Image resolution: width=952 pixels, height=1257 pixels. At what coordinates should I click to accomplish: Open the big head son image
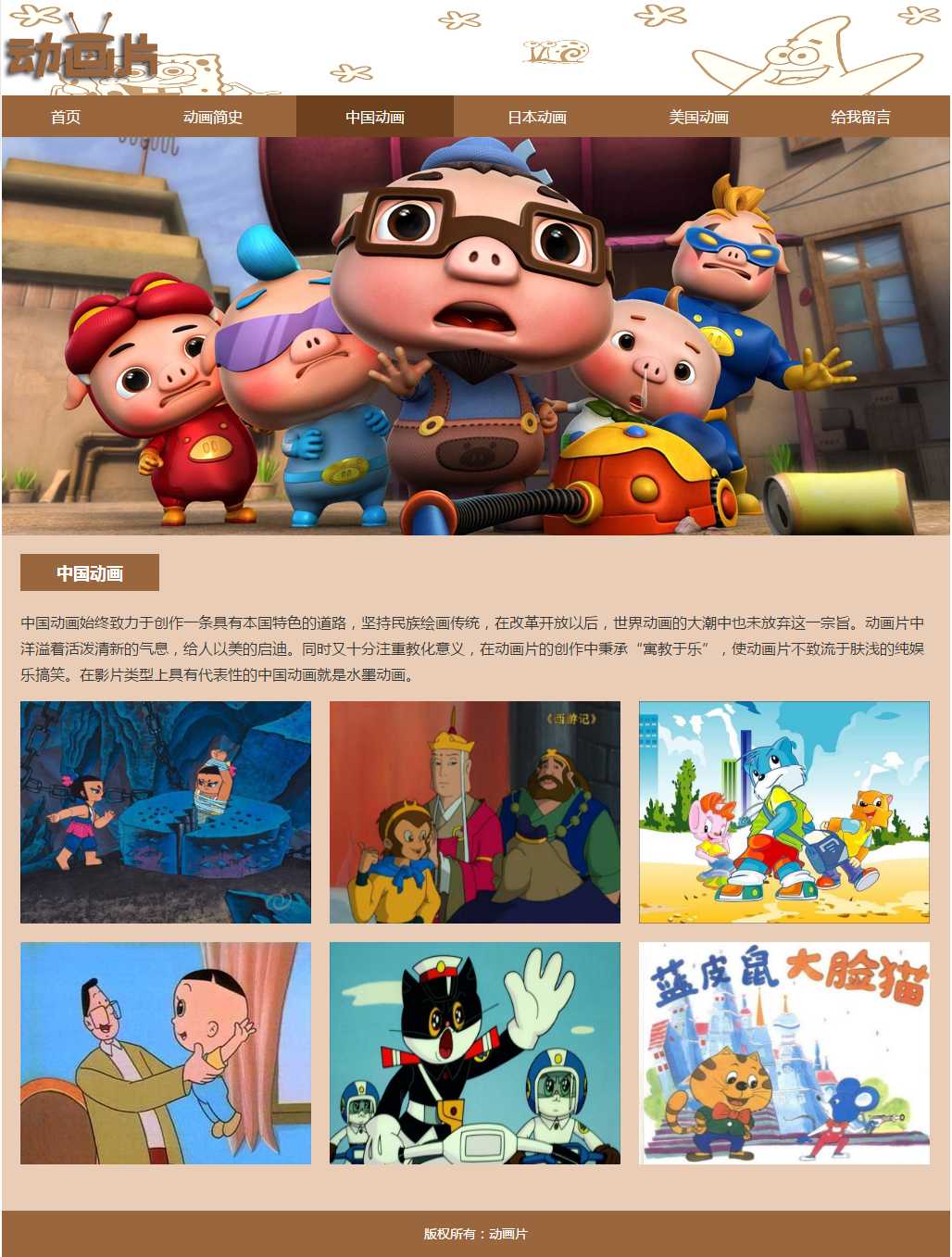pyautogui.click(x=166, y=1053)
